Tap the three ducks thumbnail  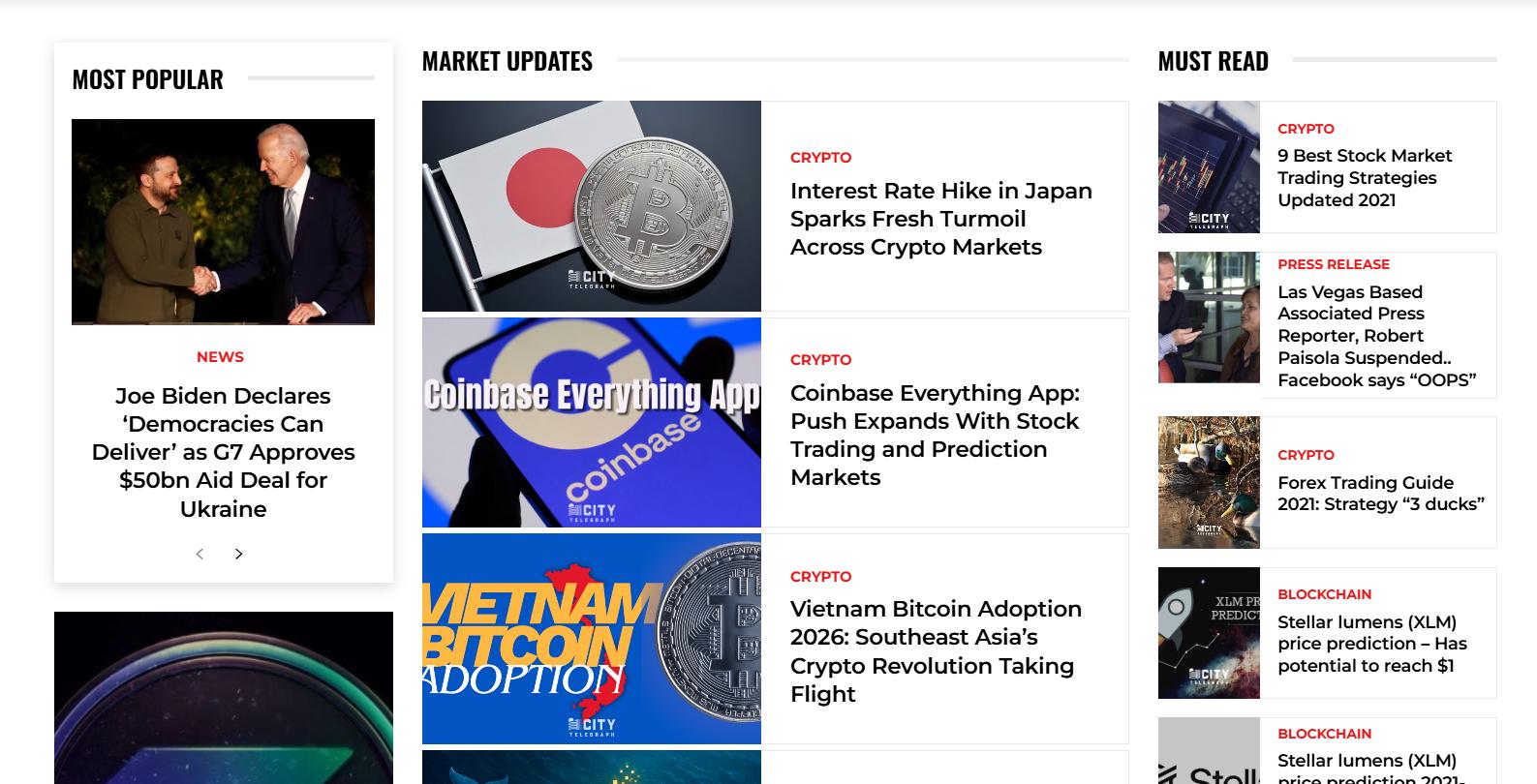tap(1209, 482)
